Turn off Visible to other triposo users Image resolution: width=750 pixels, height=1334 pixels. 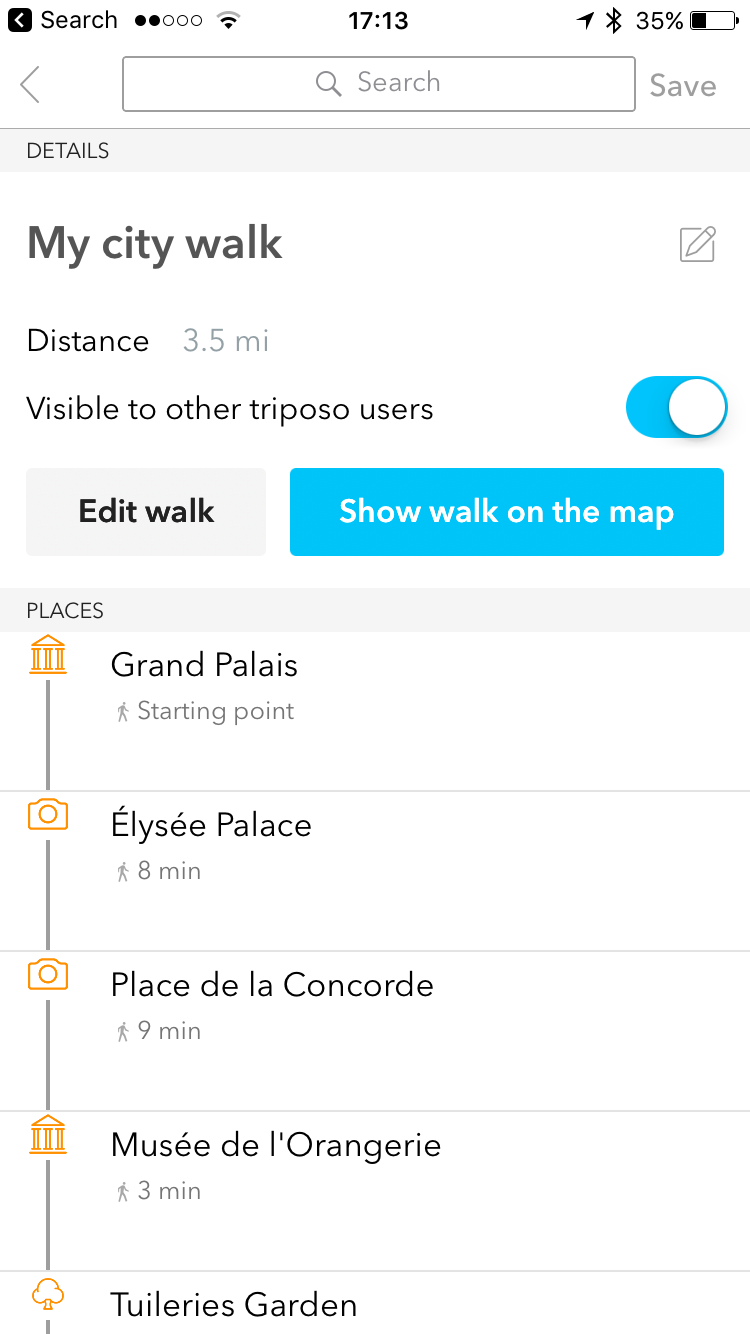click(676, 407)
